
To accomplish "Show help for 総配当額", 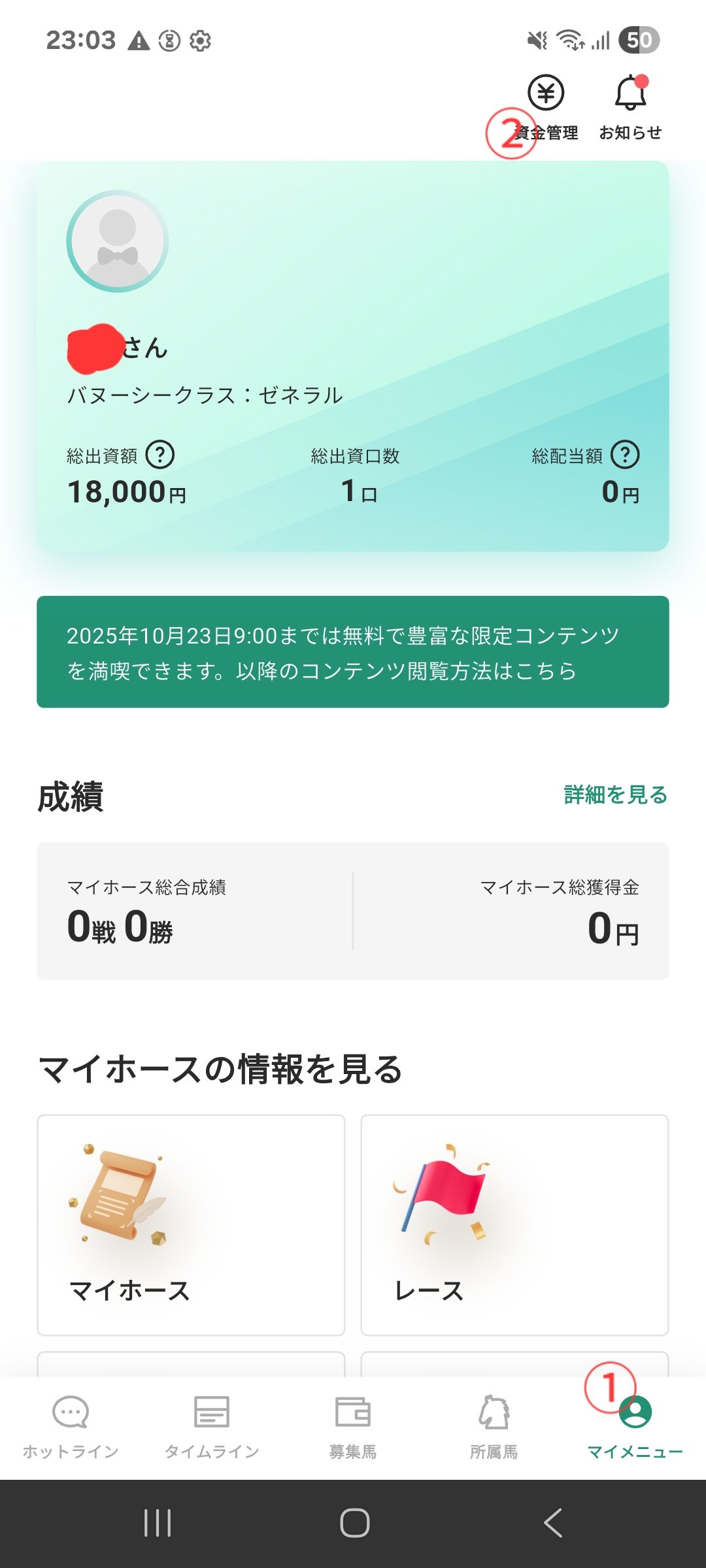I will (x=625, y=455).
